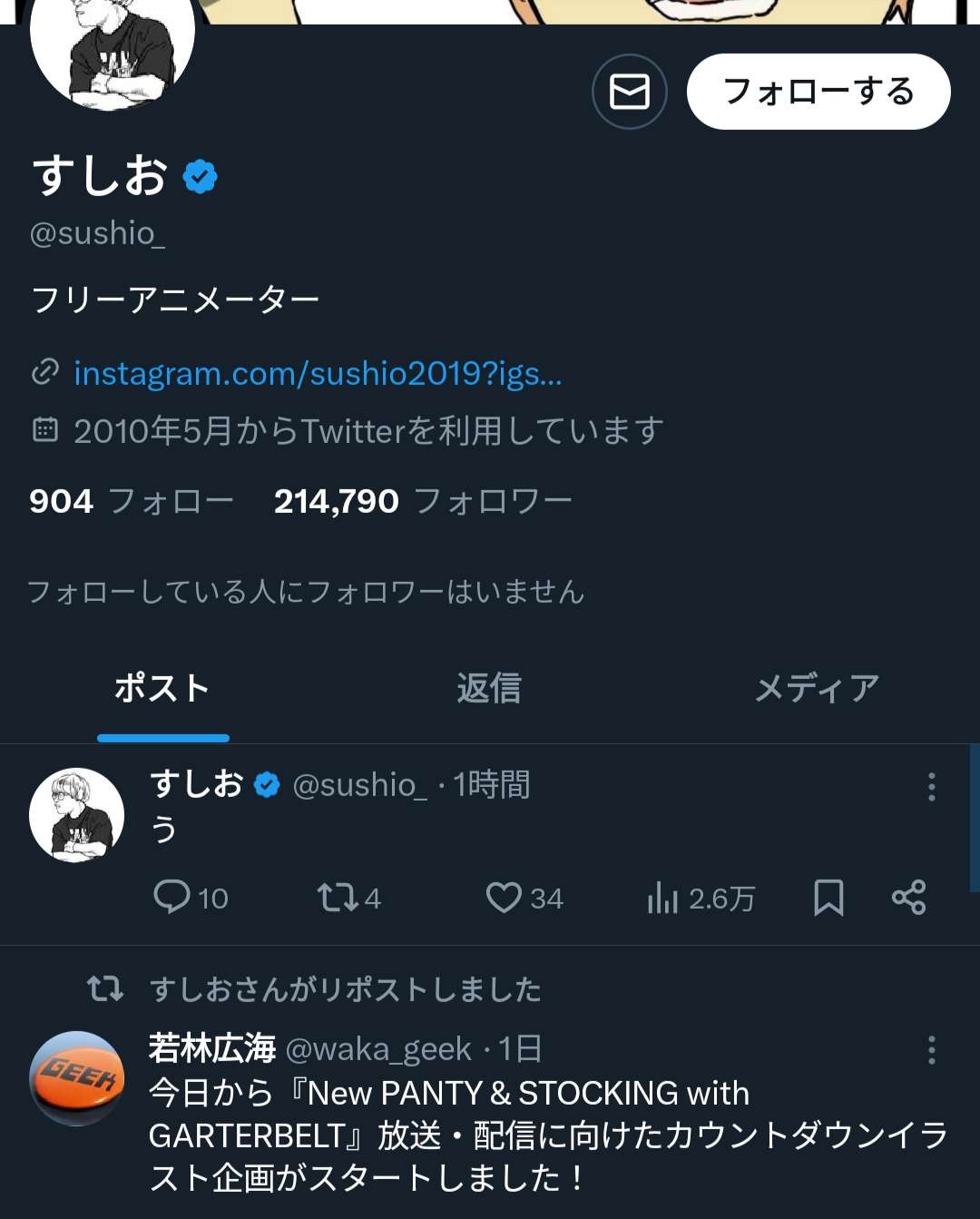Open overflow menu on すしお's う post

pos(931,787)
